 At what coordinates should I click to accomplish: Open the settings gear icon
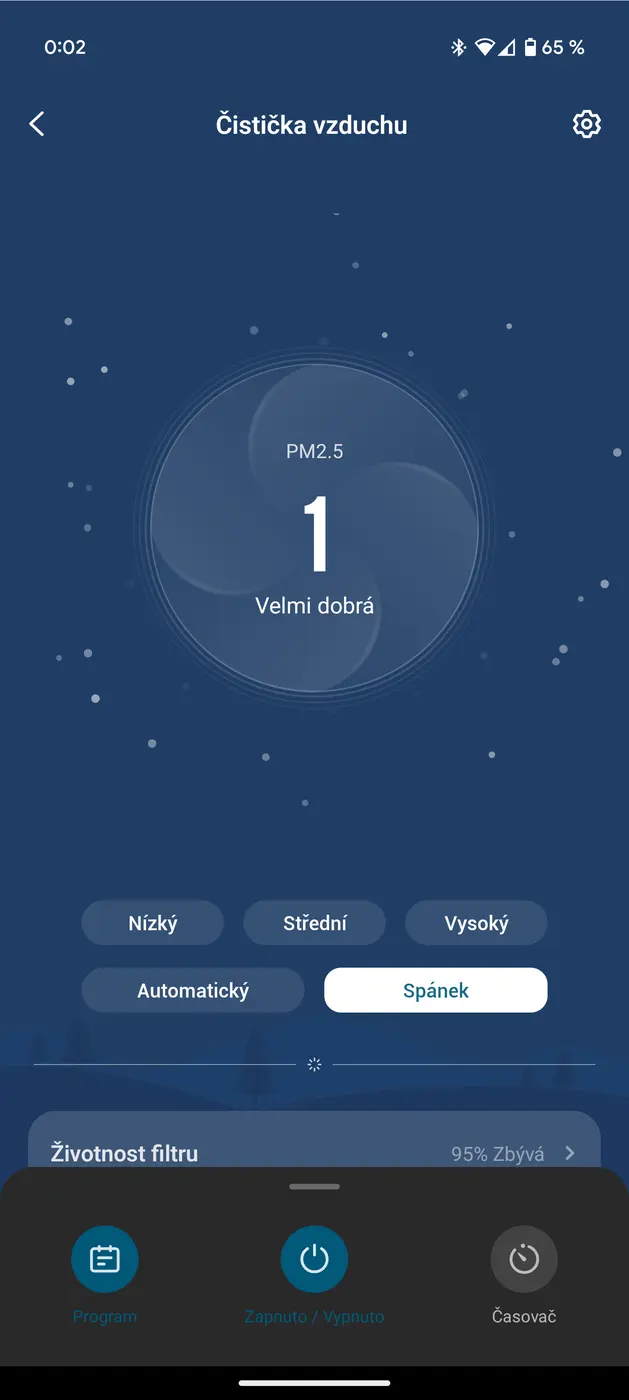pyautogui.click(x=586, y=124)
